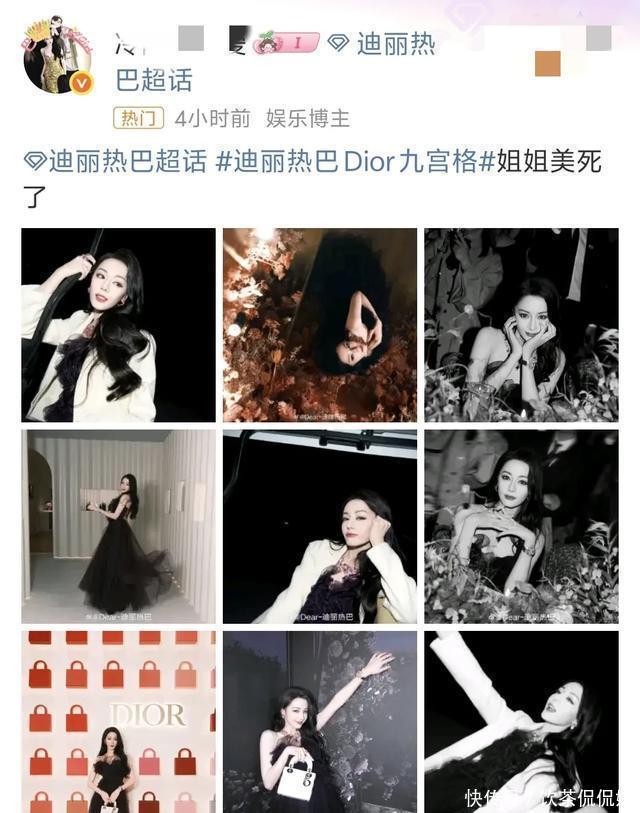View the last black-and-white reclining photo

click(521, 715)
